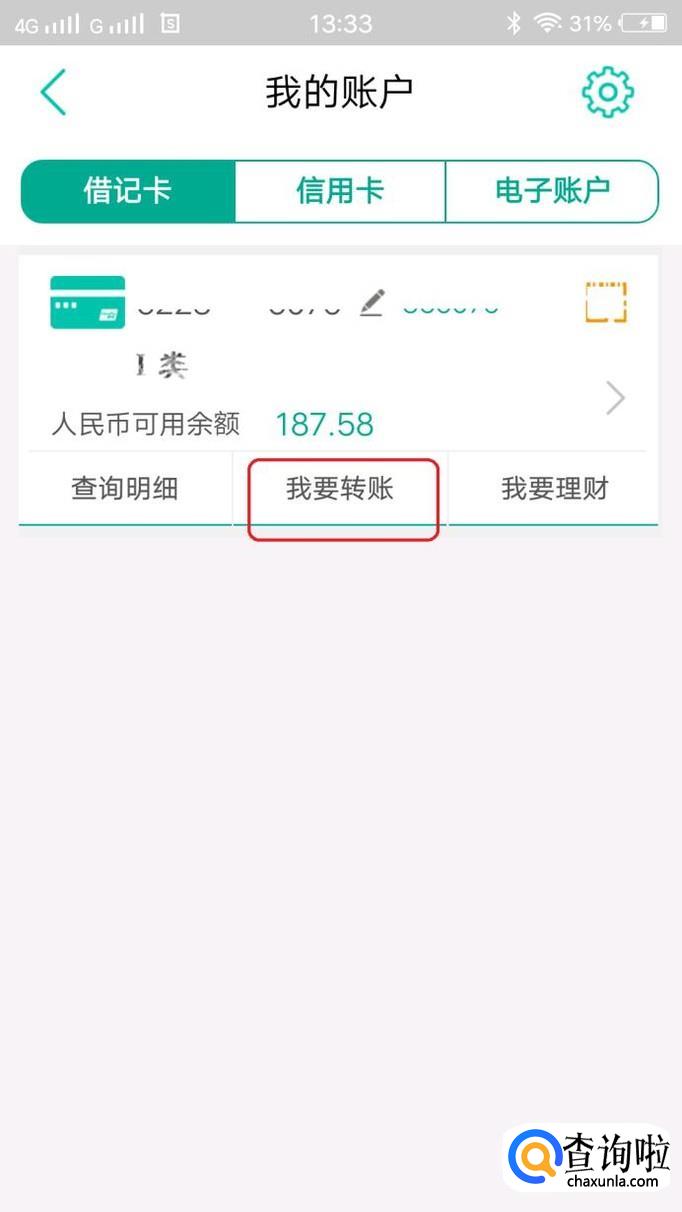Switch to the 信用卡 tab

340,190
